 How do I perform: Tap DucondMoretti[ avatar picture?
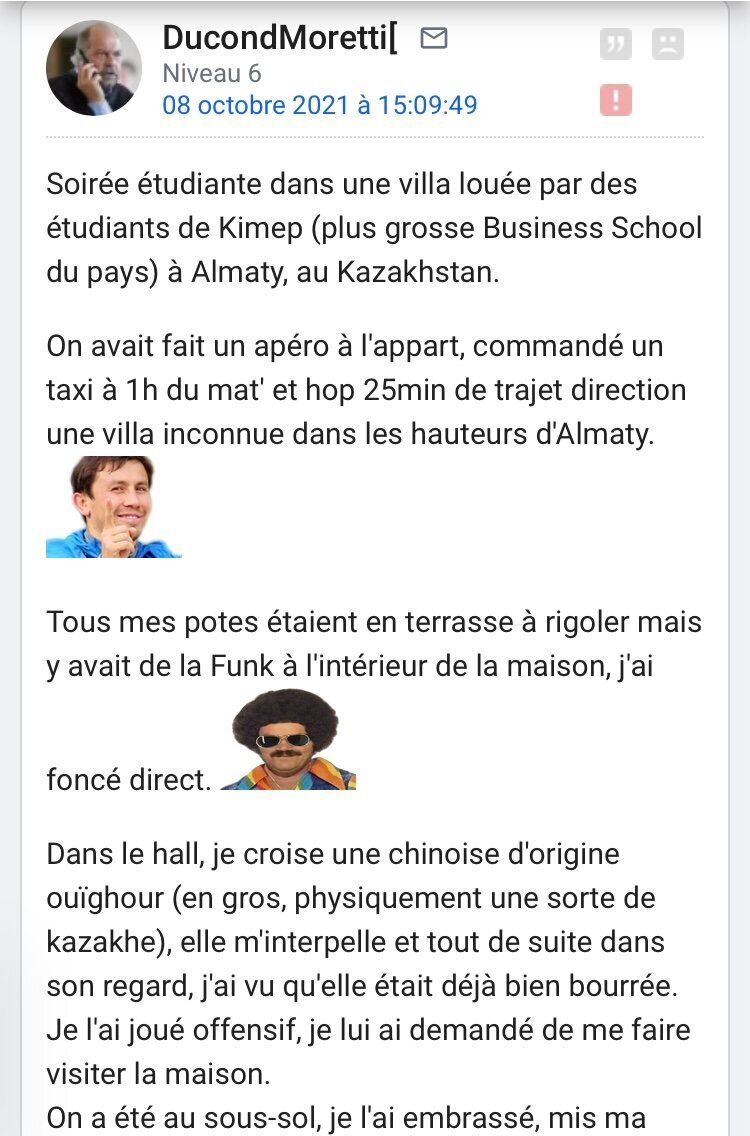94,68
